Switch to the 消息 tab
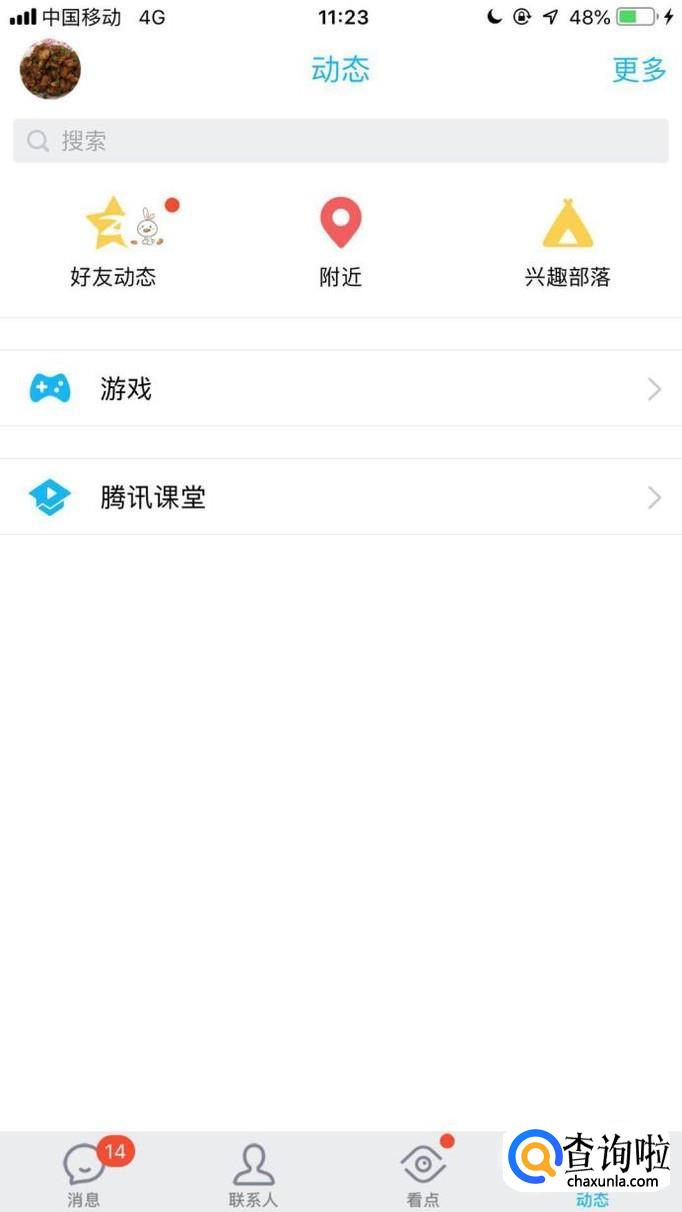Screen dimensions: 682x1212 tap(85, 1173)
